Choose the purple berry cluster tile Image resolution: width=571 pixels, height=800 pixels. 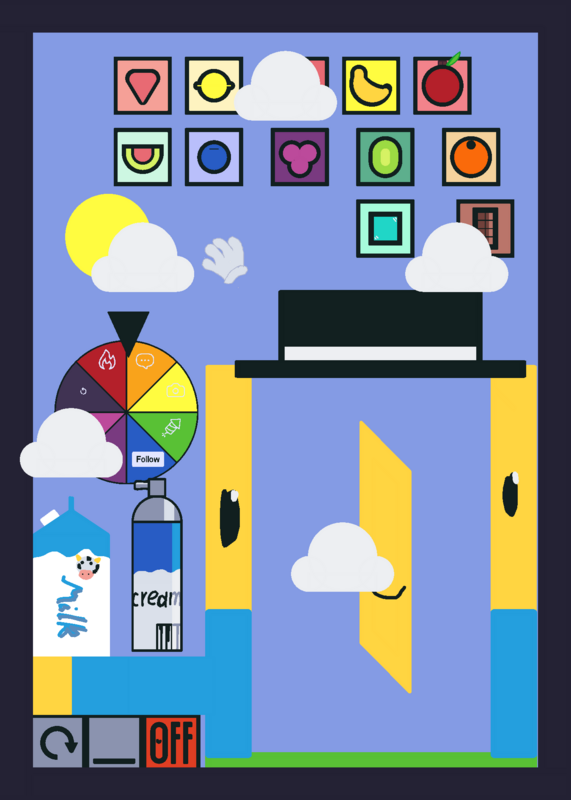pos(300,157)
